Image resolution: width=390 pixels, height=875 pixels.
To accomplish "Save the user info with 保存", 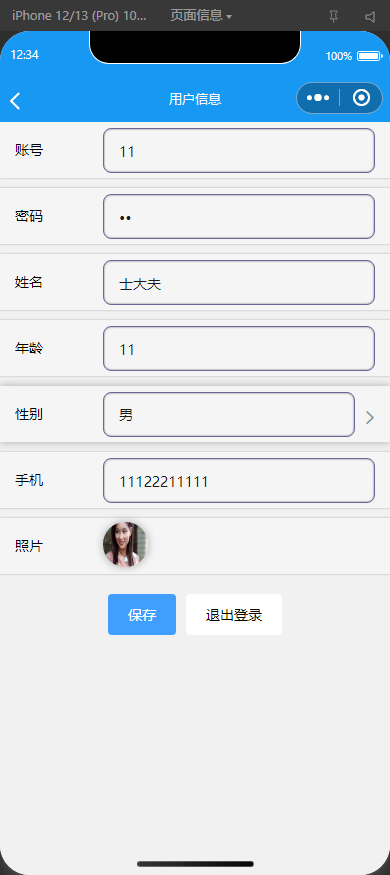I will [x=142, y=614].
